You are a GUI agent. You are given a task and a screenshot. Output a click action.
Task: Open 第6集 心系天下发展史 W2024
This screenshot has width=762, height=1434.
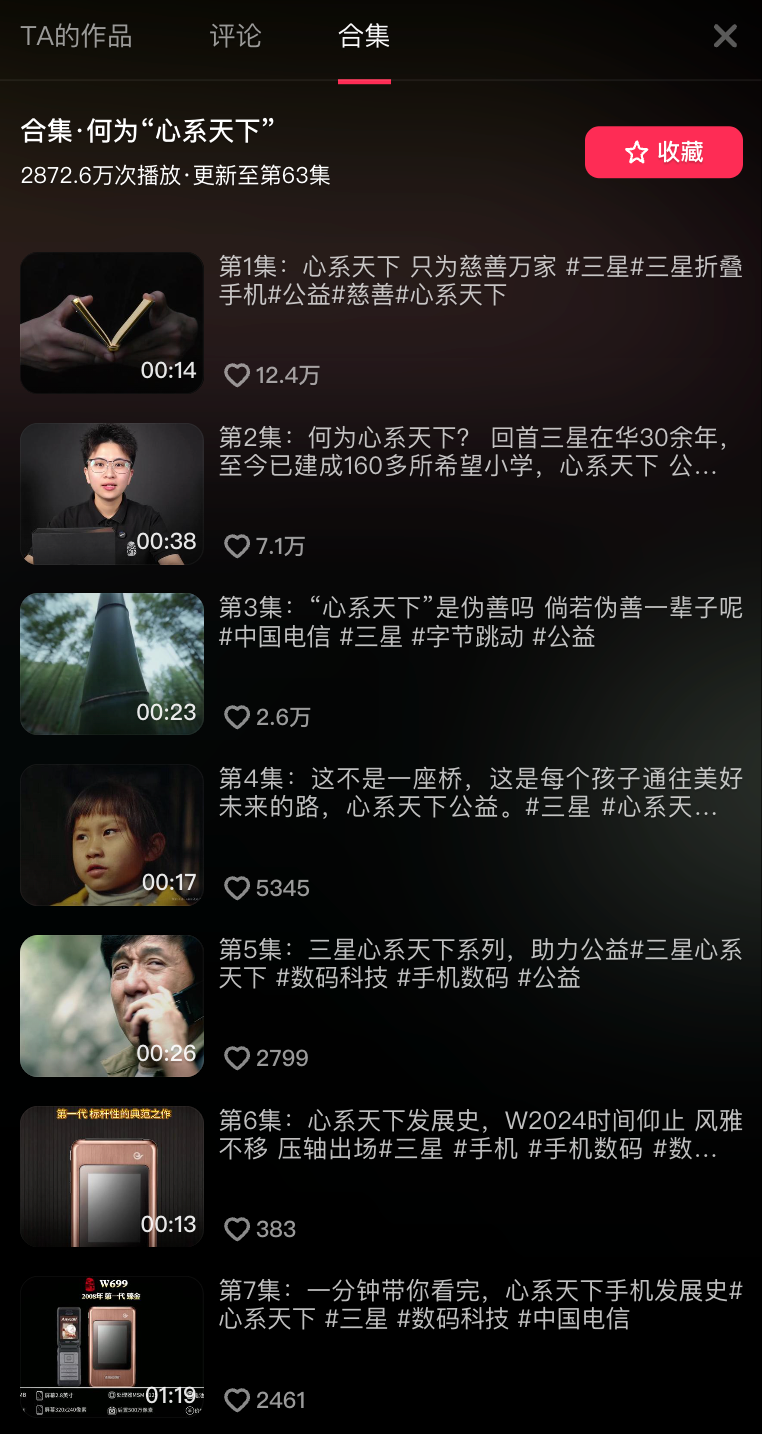click(112, 1176)
